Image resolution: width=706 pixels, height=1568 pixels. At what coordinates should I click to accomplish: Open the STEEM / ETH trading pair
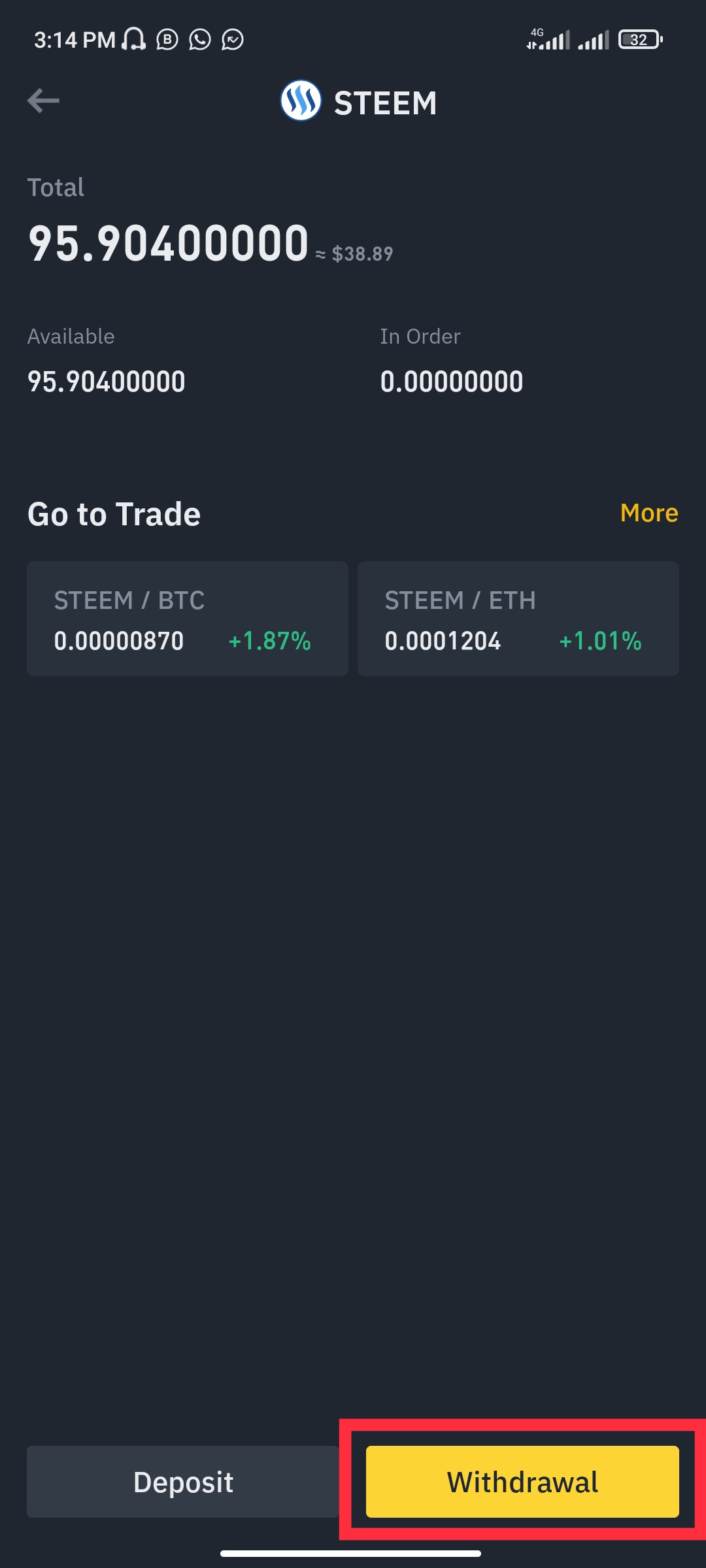click(518, 619)
